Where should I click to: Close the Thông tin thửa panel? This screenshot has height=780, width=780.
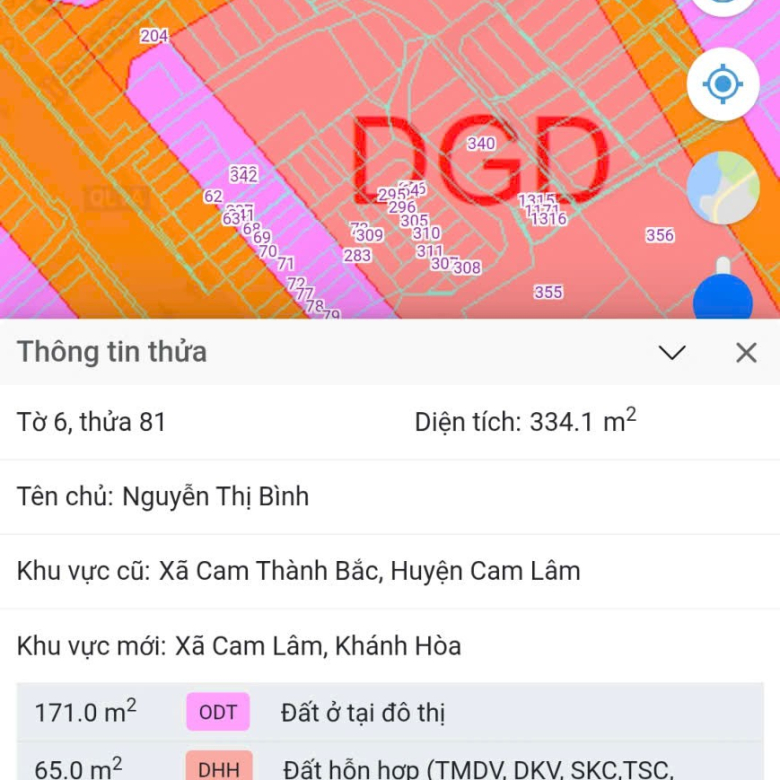click(746, 352)
